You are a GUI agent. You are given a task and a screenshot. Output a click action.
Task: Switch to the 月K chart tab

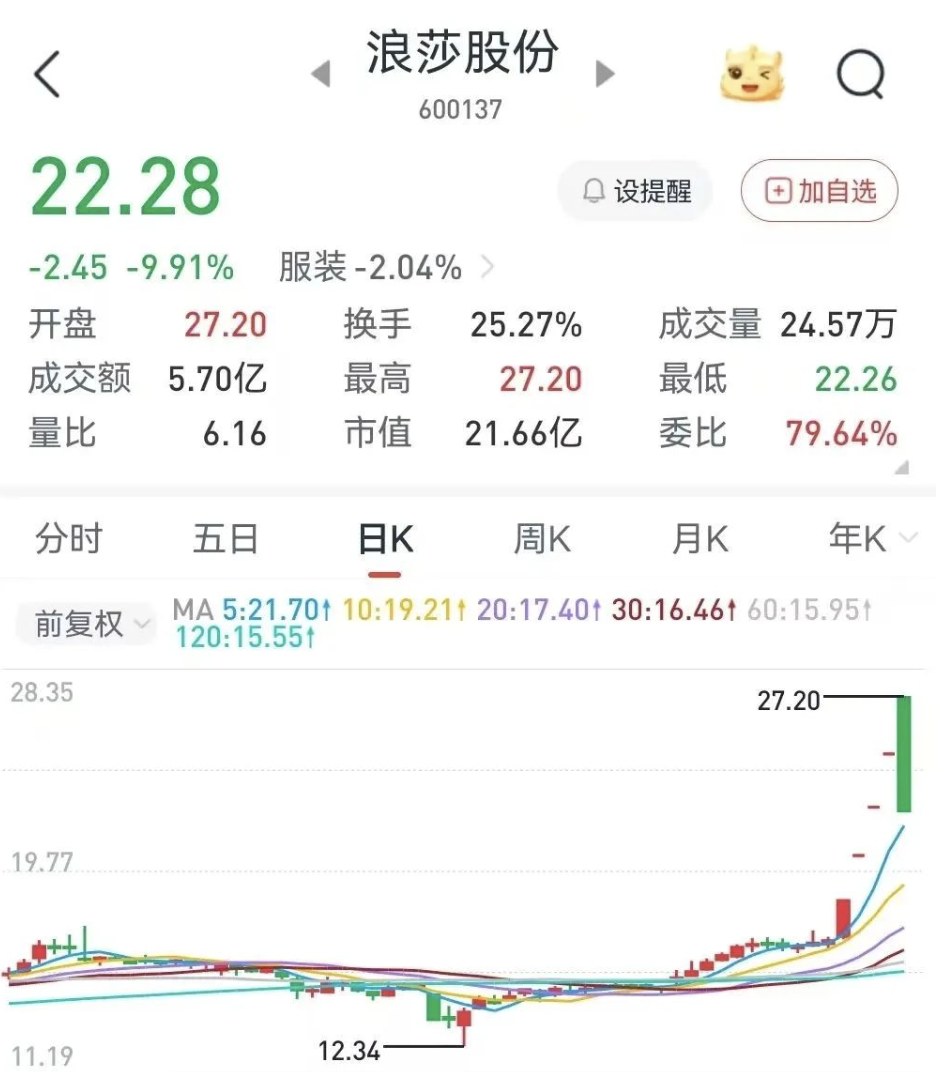[699, 540]
